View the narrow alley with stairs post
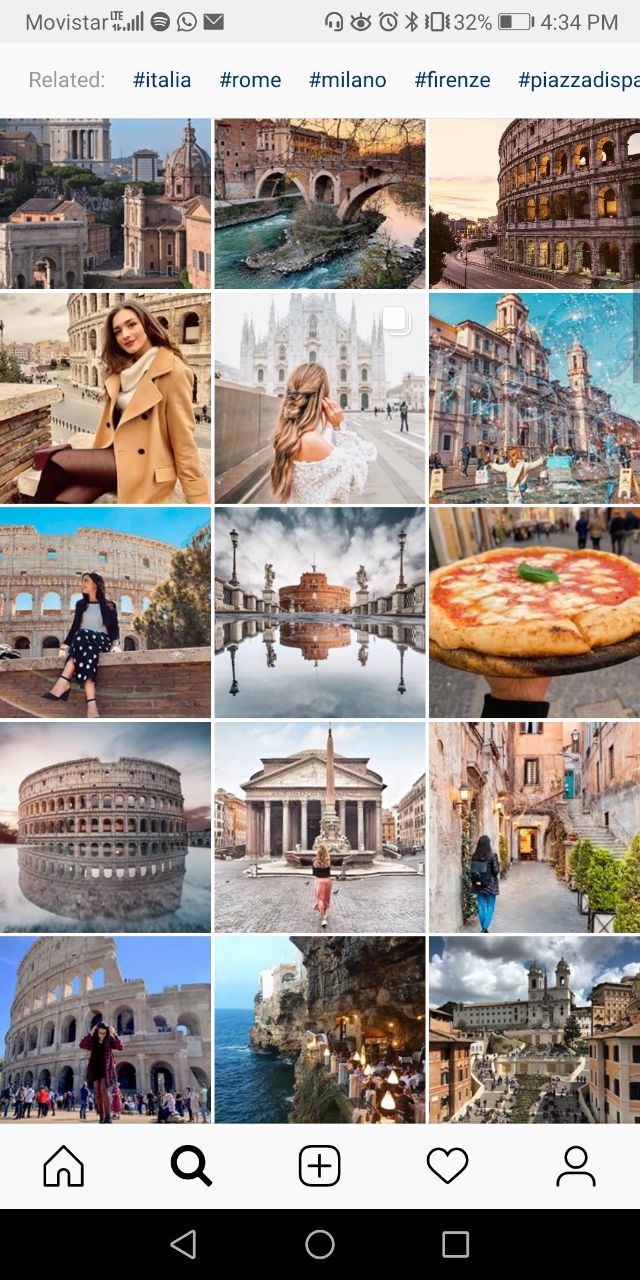Viewport: 640px width, 1280px height. click(x=534, y=827)
